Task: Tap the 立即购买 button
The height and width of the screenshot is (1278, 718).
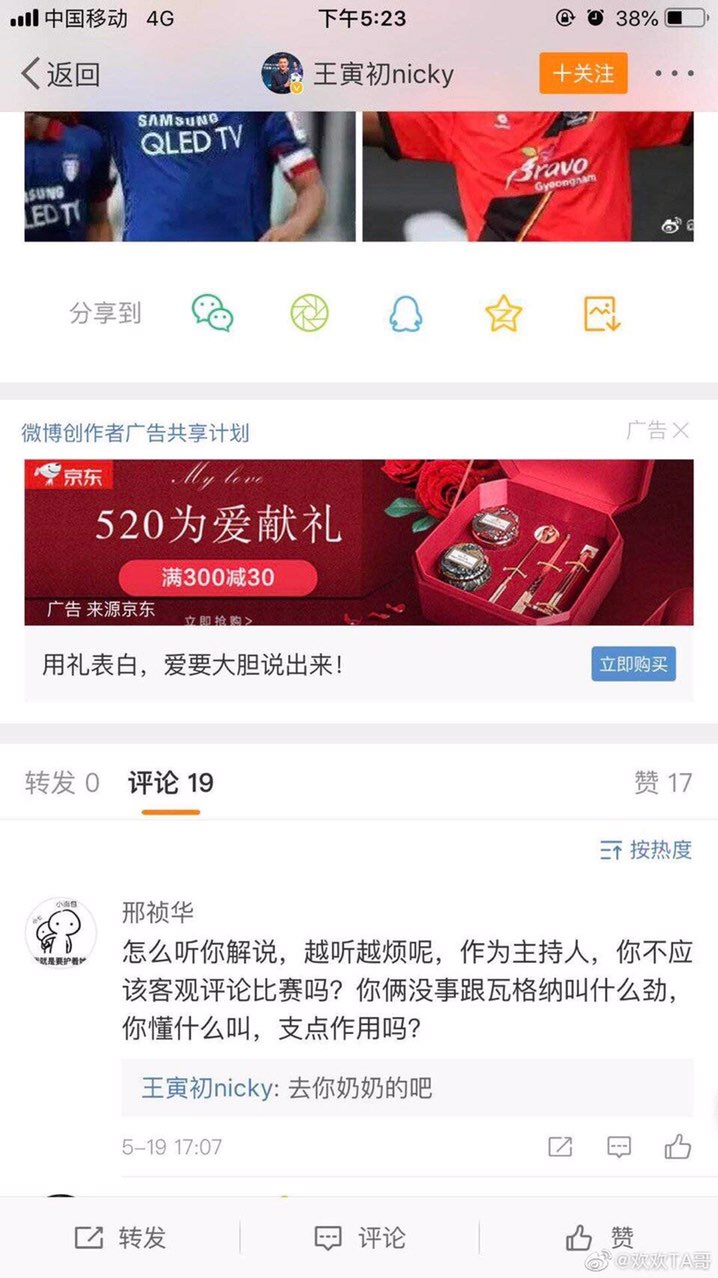Action: point(633,664)
